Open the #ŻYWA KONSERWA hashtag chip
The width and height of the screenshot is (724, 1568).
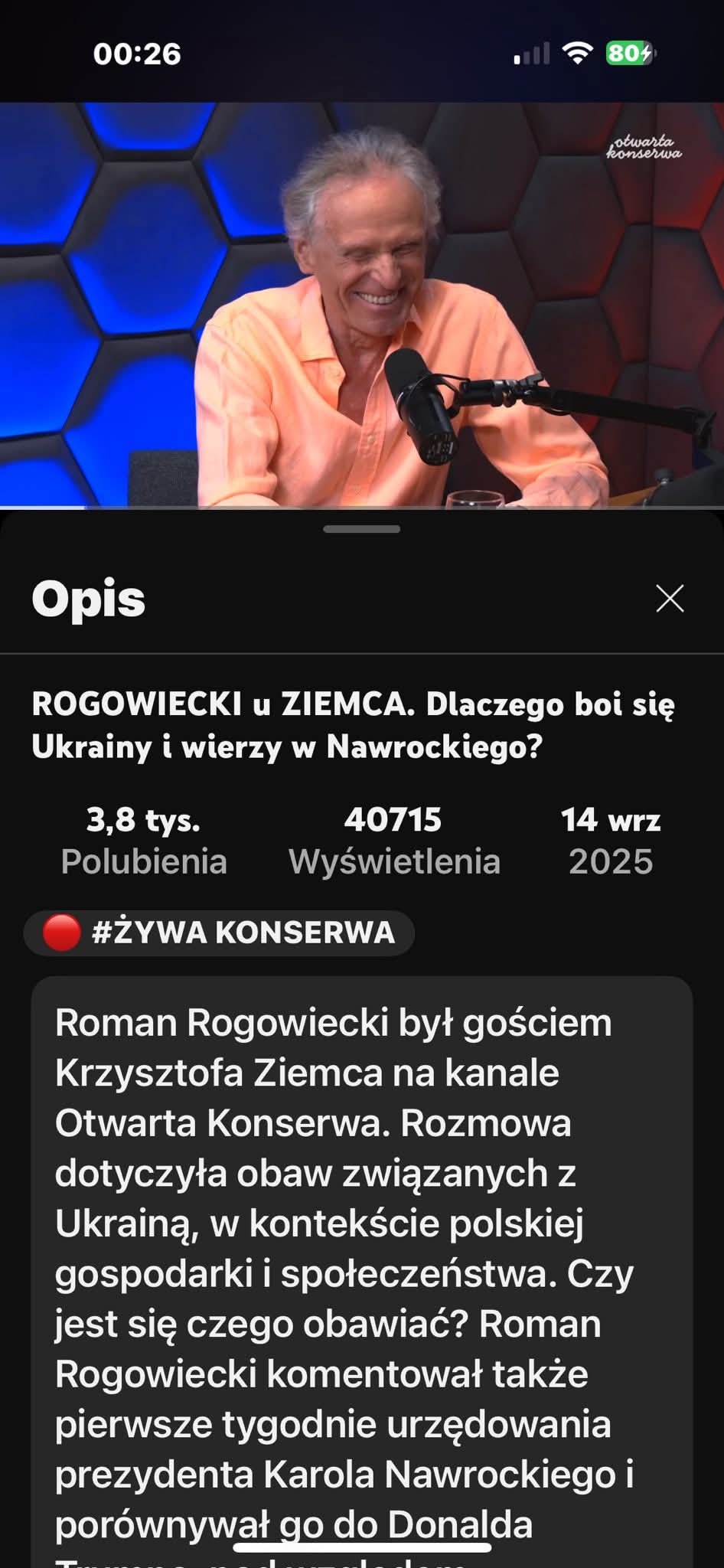pos(220,933)
